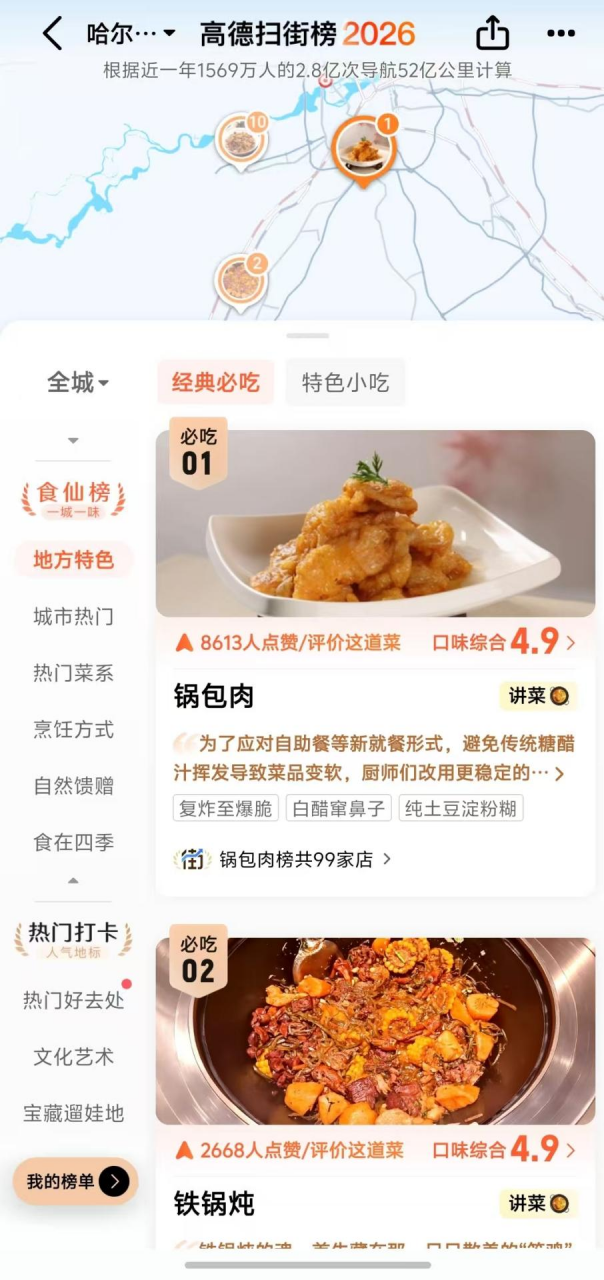Open 我的榜单 floating button

pyautogui.click(x=75, y=1182)
